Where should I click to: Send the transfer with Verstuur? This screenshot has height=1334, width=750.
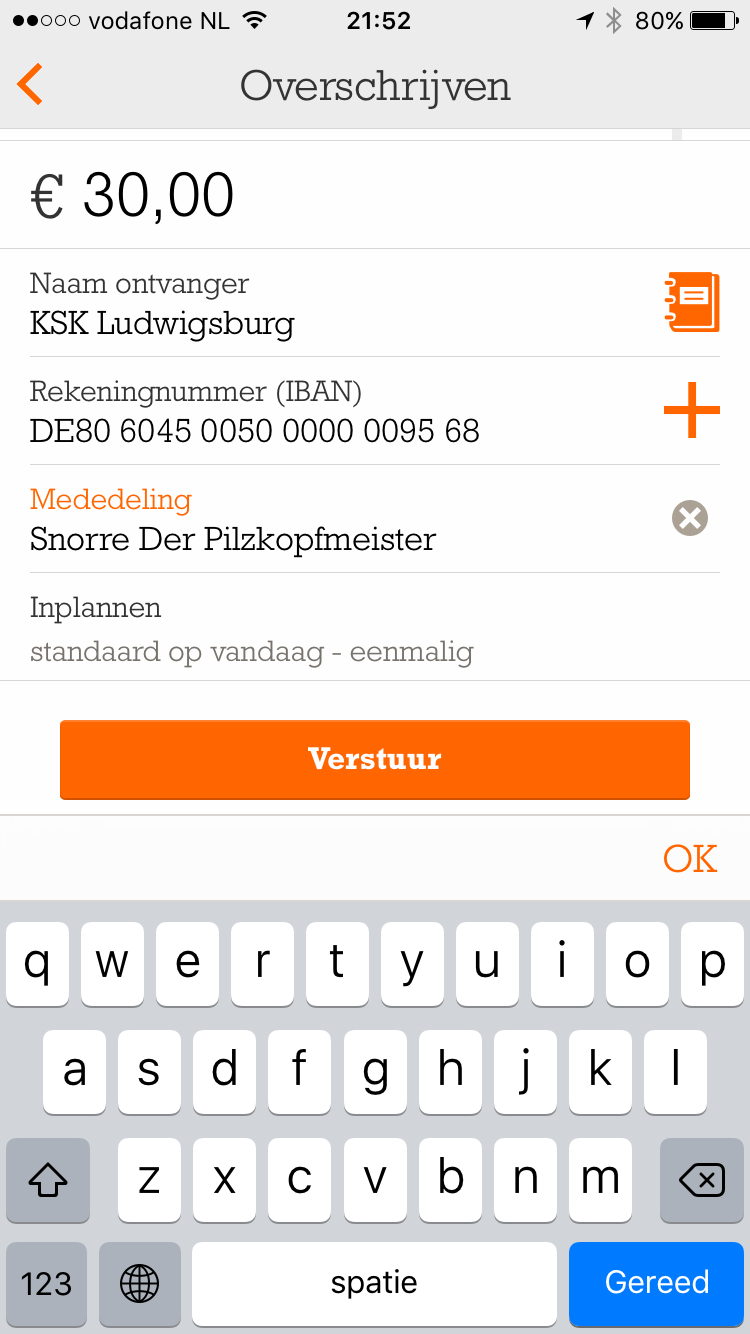[x=375, y=759]
